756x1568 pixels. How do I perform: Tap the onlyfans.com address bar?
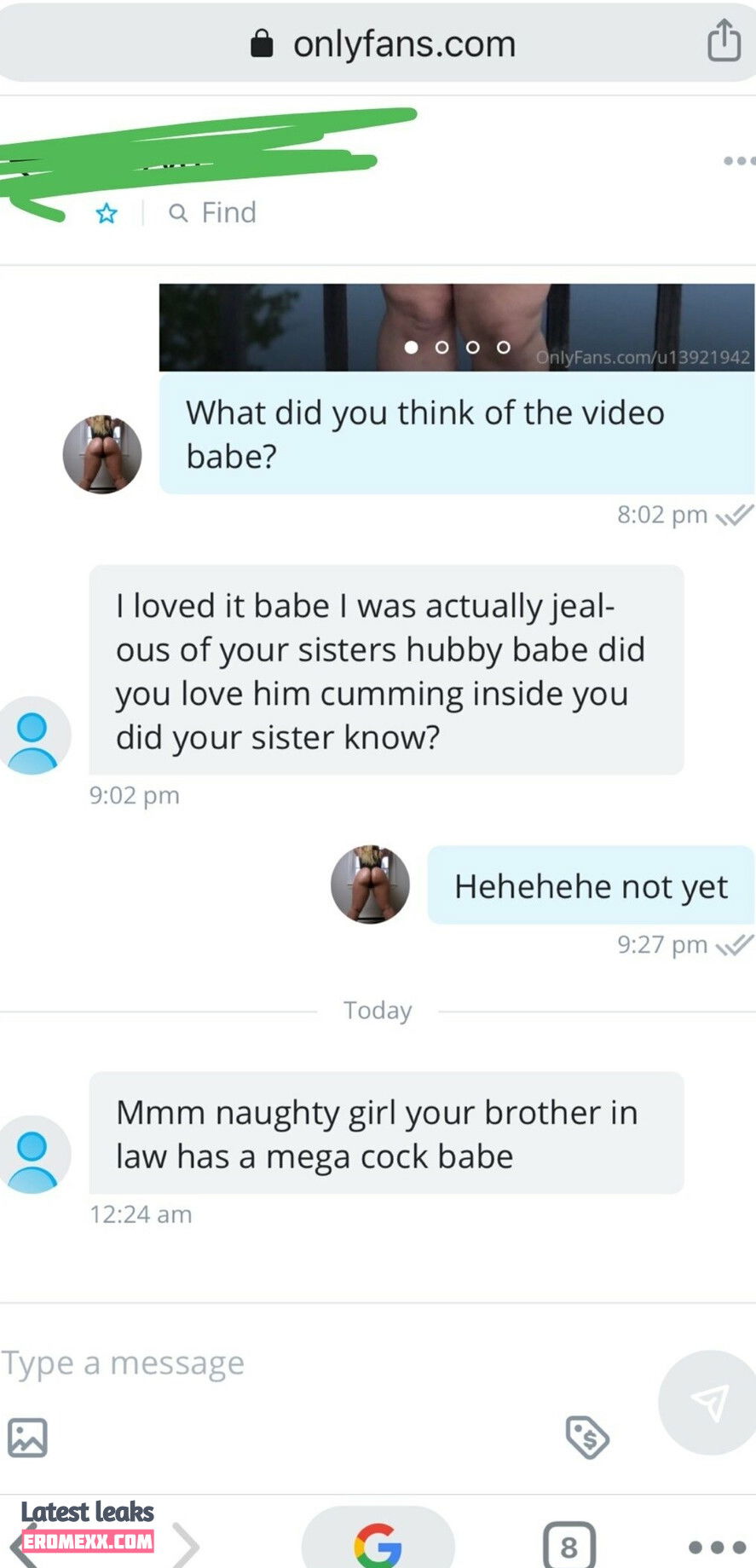pos(384,44)
